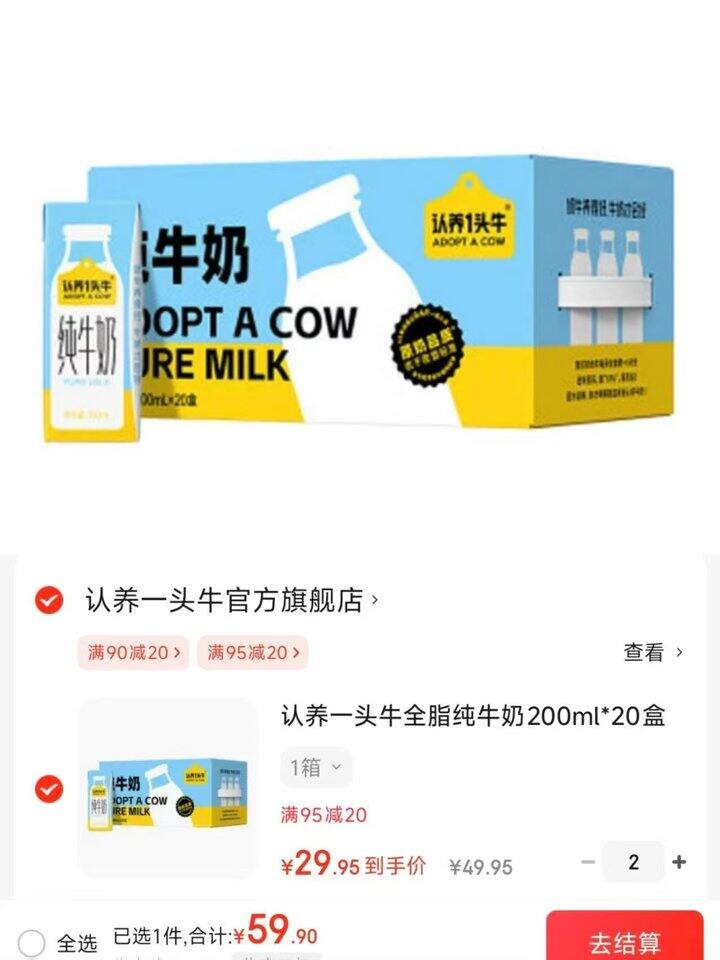This screenshot has width=720, height=960.
Task: Tap the 满90减20 coupon chip
Action: 133,653
